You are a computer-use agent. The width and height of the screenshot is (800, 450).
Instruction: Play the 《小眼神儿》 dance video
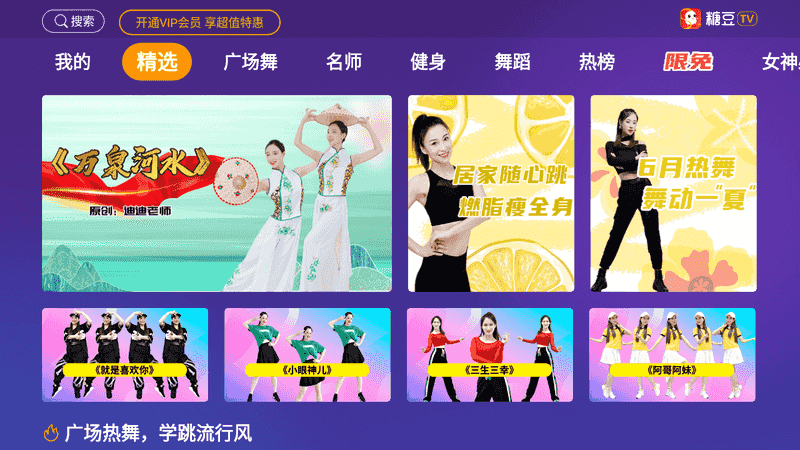pos(307,355)
